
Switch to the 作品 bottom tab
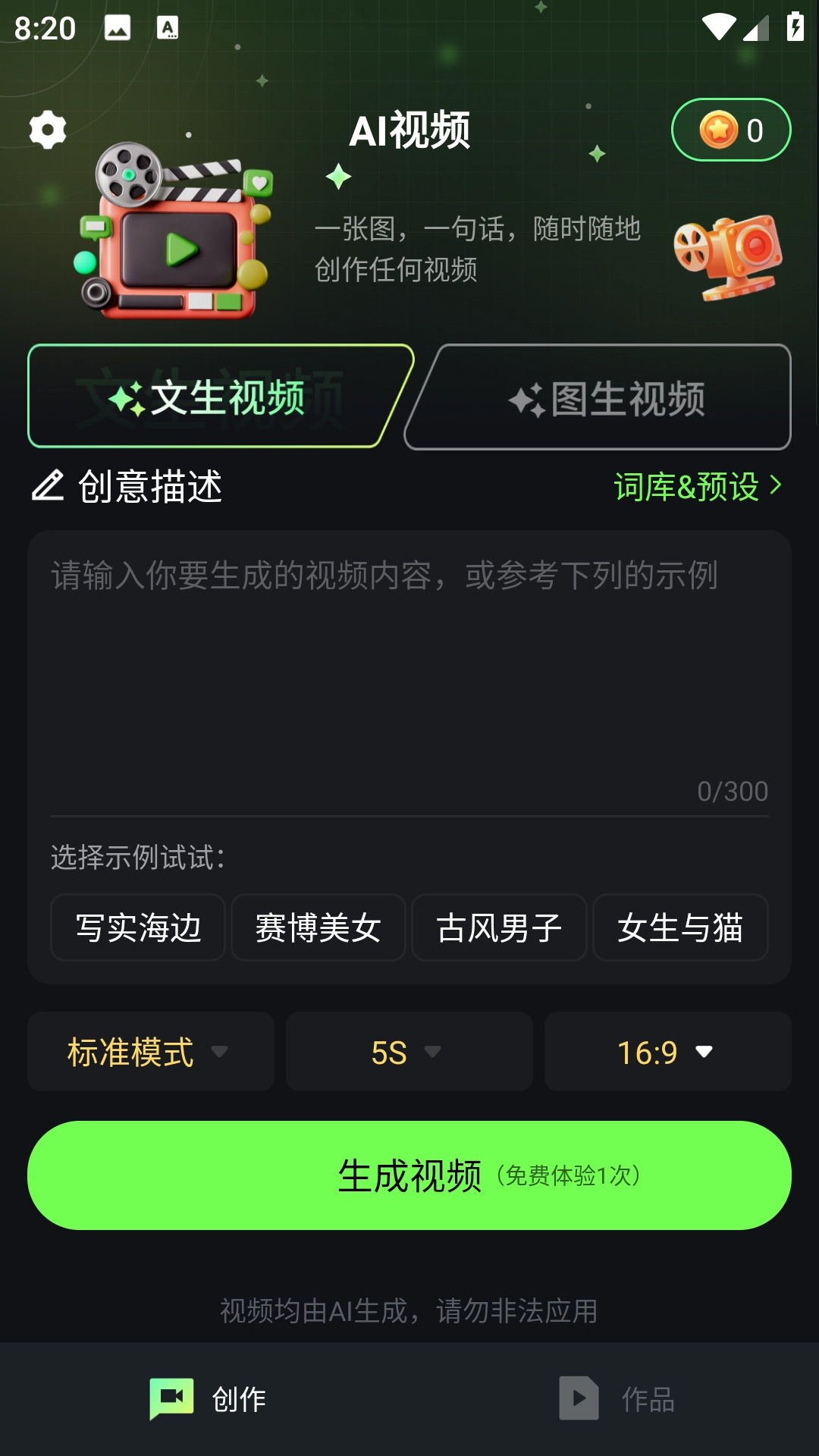click(616, 1399)
